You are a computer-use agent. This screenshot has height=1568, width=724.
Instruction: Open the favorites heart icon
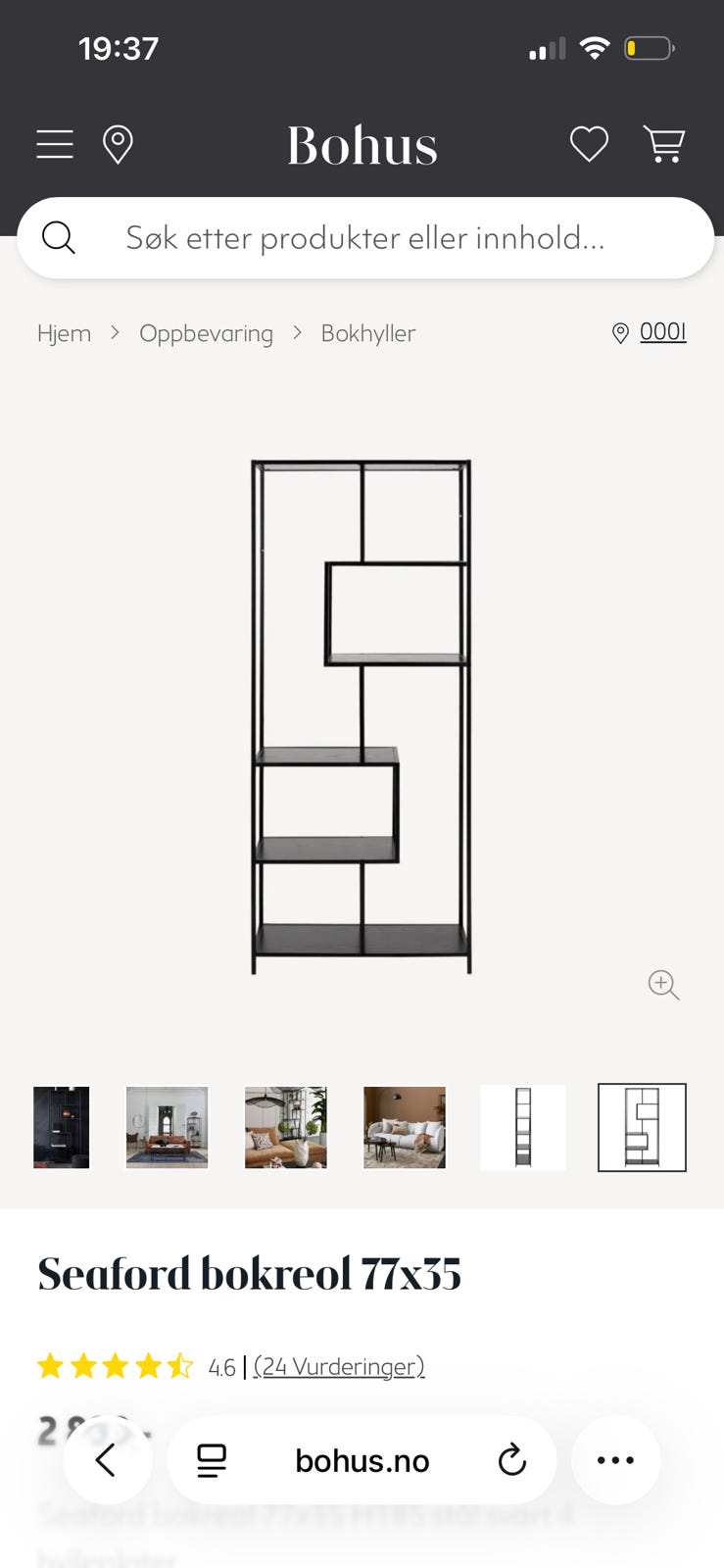click(x=589, y=144)
